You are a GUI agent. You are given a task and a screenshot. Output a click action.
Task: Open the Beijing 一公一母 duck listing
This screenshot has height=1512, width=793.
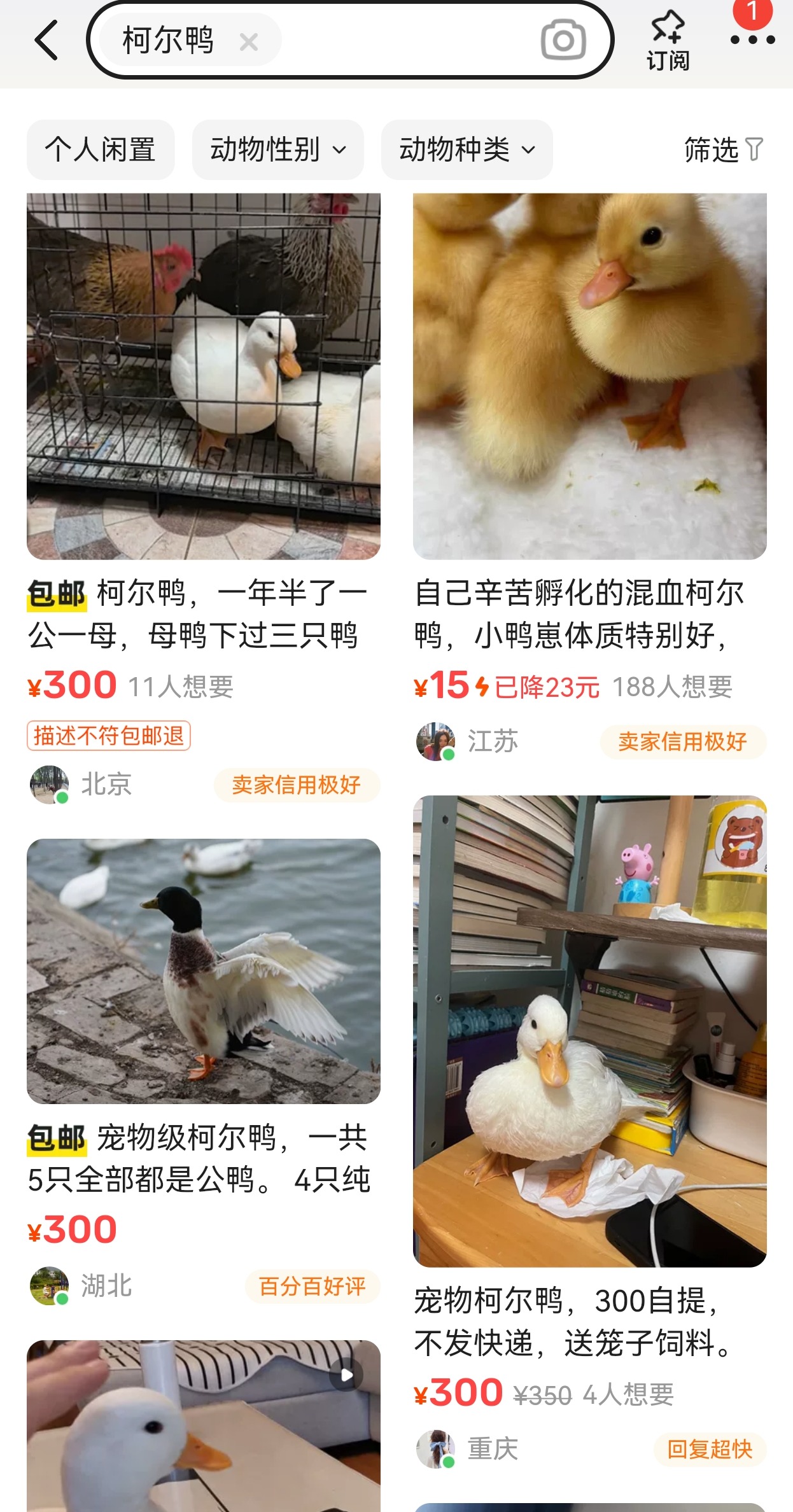(x=204, y=377)
